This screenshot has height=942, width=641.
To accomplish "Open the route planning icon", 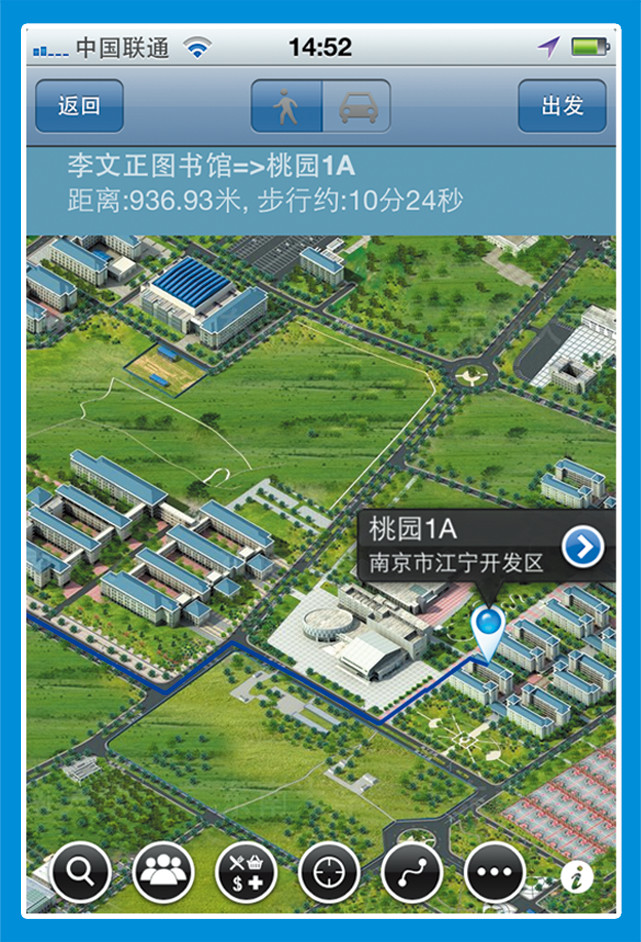I will [x=412, y=872].
